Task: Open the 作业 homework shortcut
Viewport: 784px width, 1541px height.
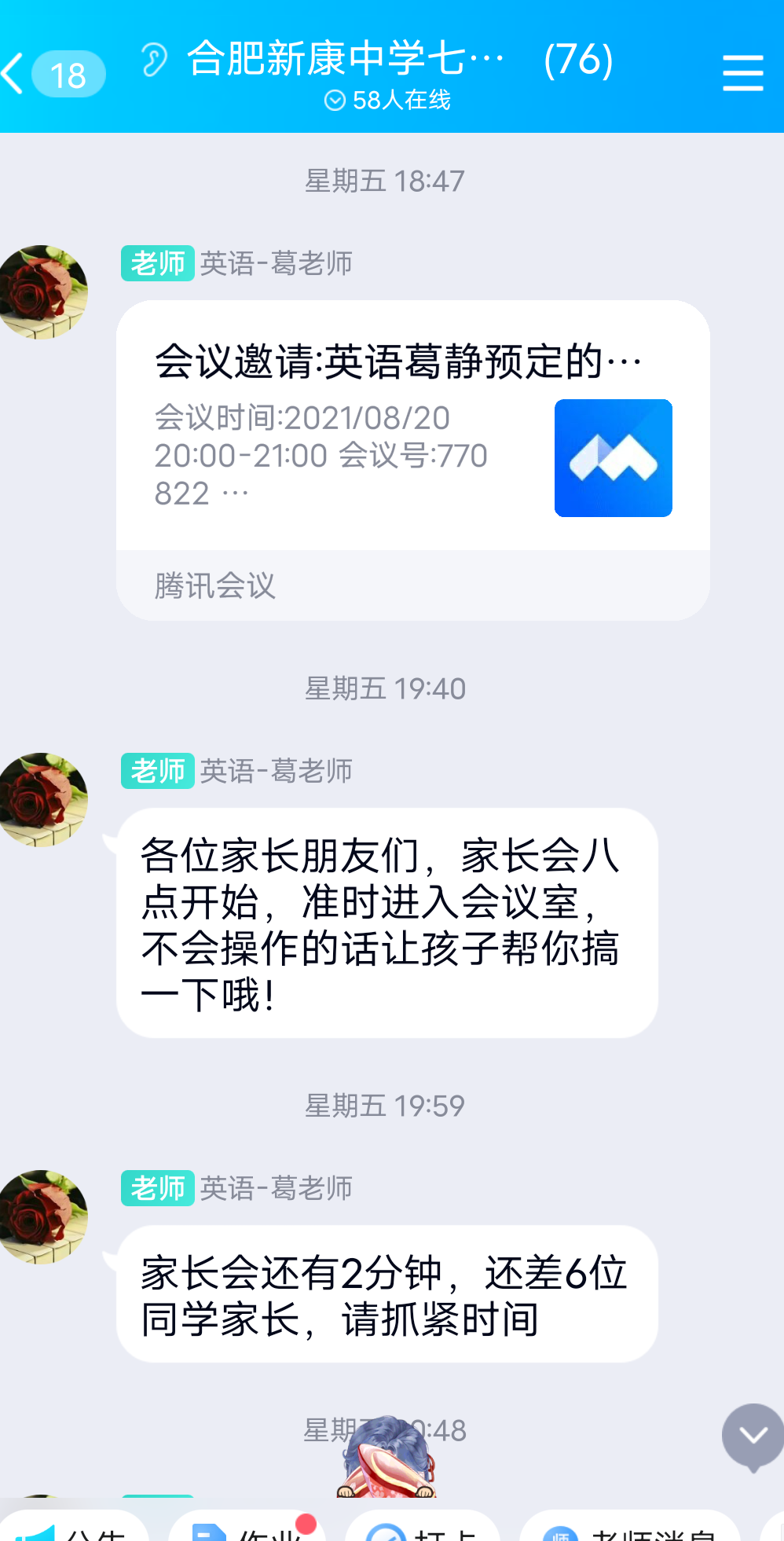Action: (x=247, y=1528)
